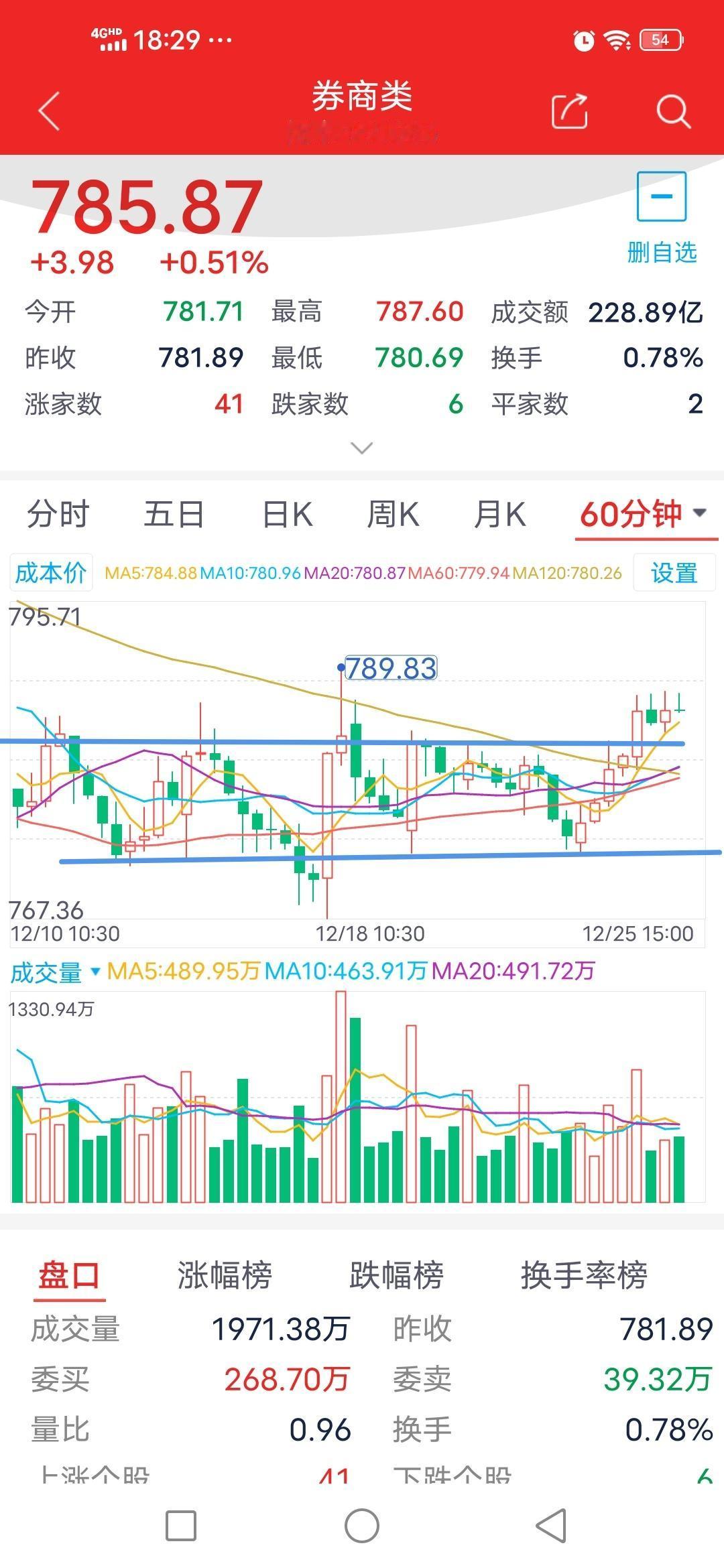Switch to the 日K tab
Image resolution: width=724 pixels, height=1568 pixels.
(287, 515)
